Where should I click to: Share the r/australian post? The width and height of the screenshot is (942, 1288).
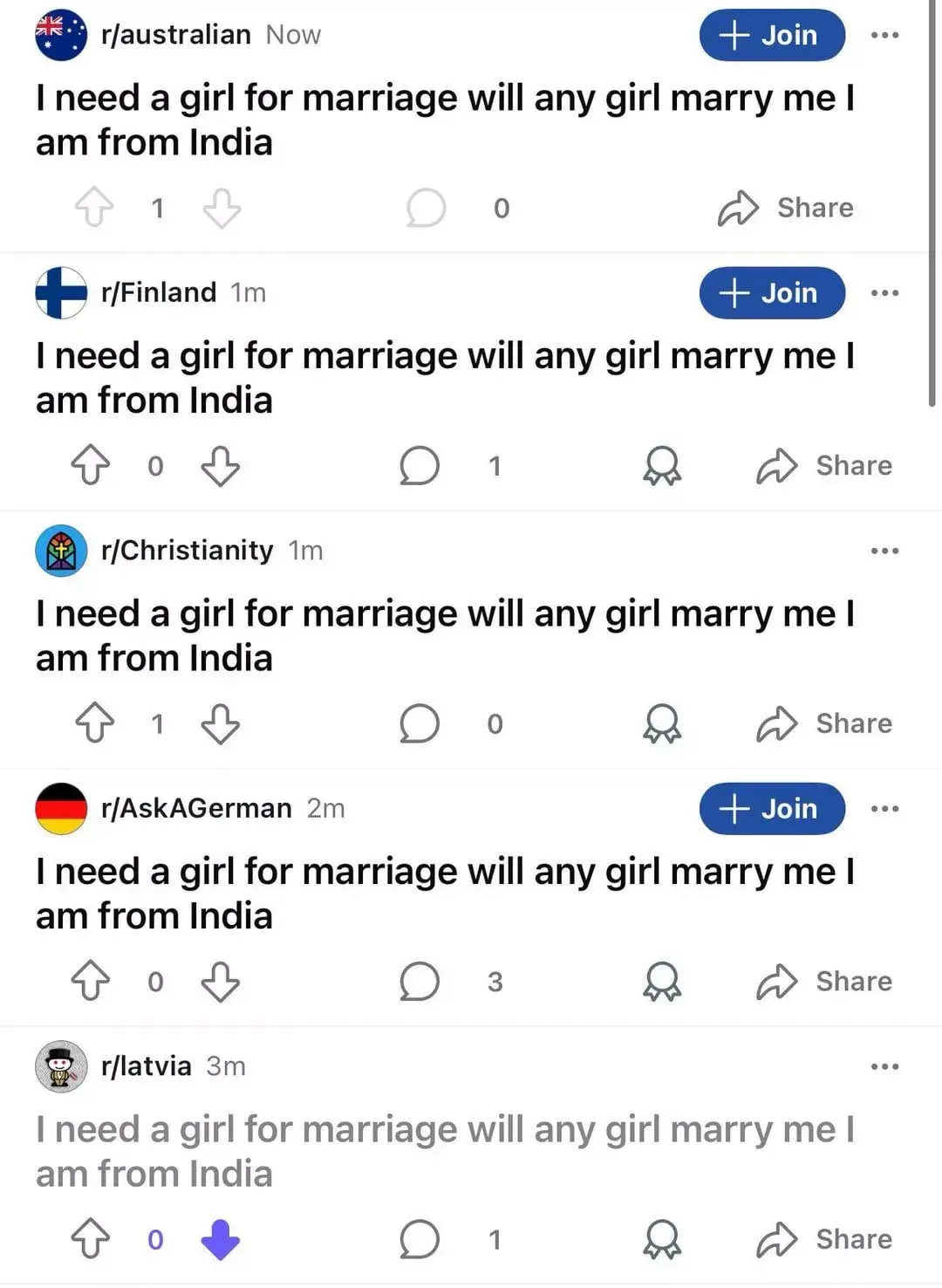coord(786,208)
